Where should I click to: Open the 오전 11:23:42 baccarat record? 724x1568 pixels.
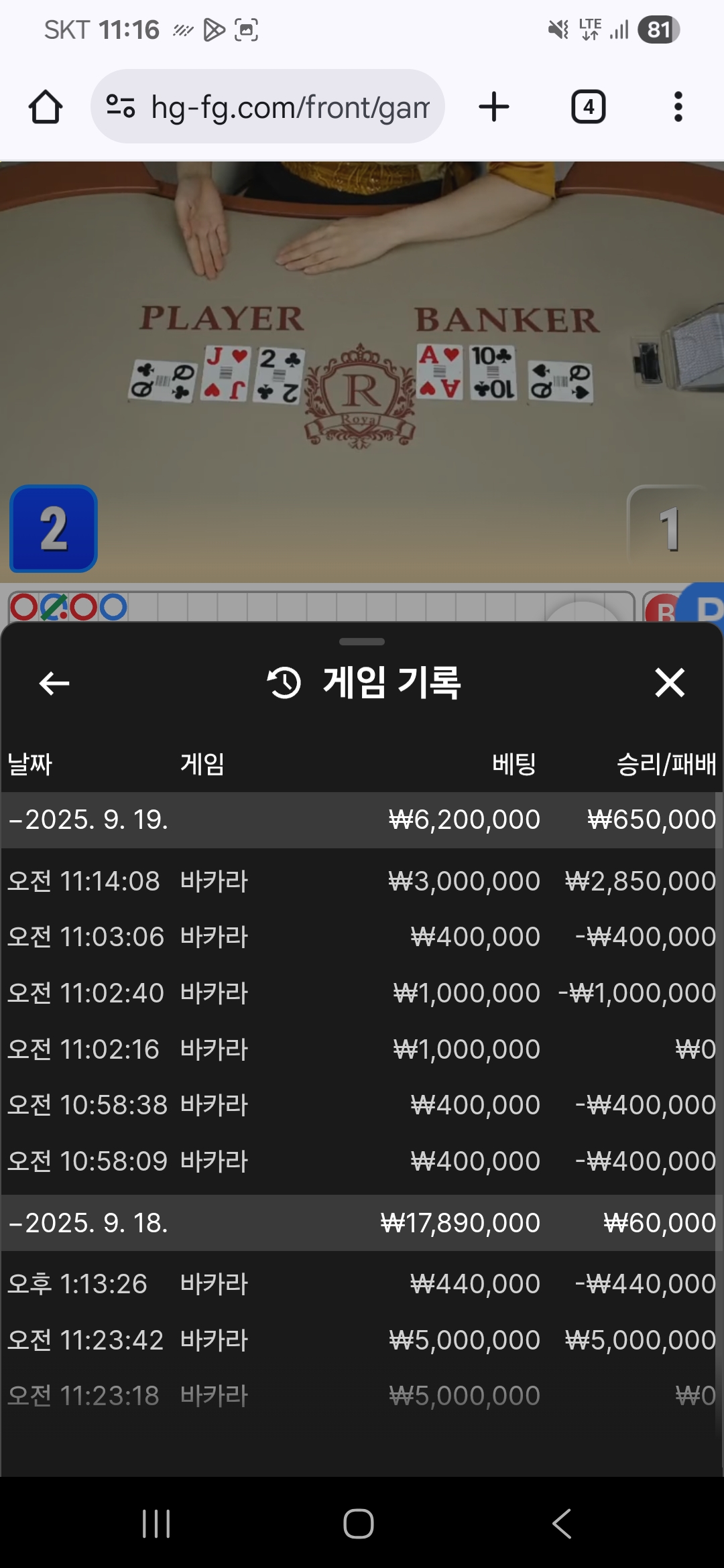tap(362, 1340)
